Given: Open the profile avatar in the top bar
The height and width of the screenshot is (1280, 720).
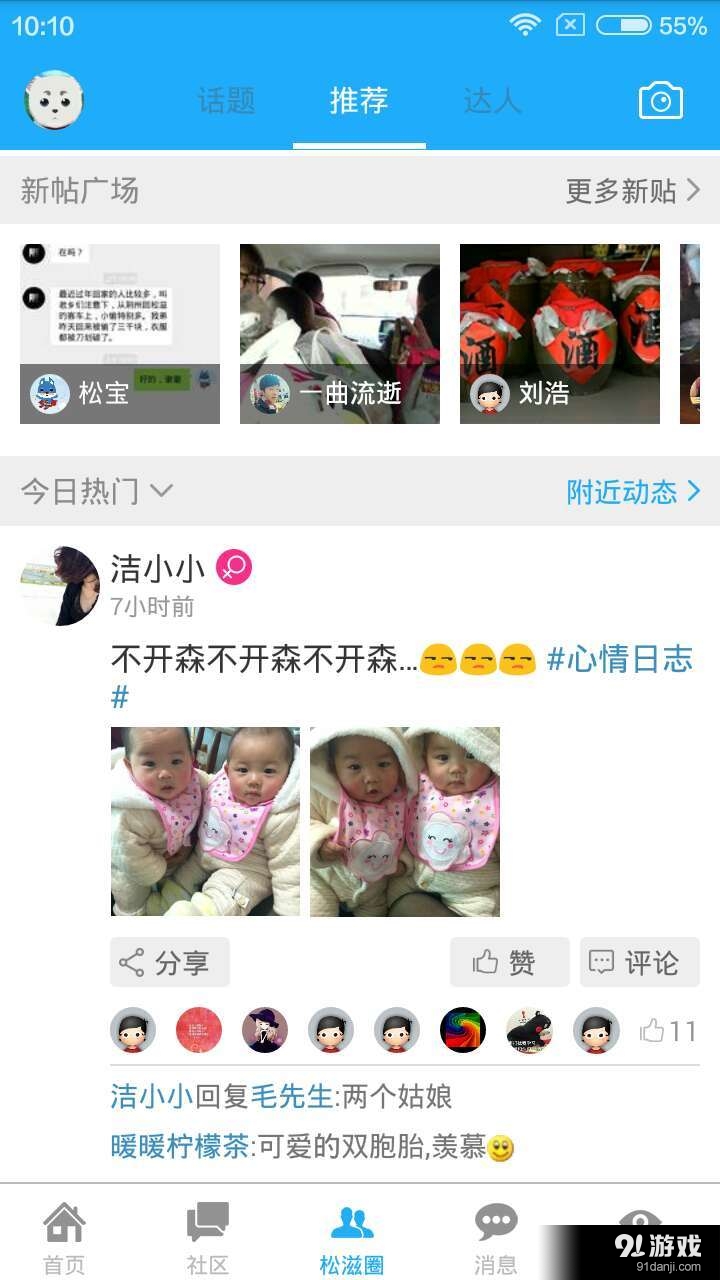Looking at the screenshot, I should tap(53, 100).
